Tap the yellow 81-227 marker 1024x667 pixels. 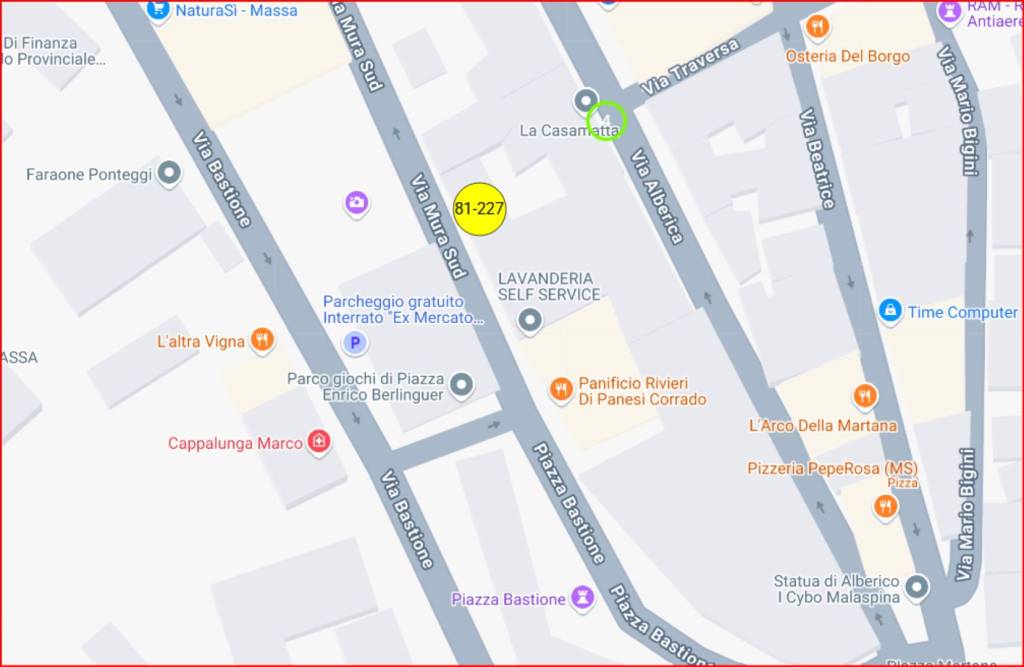click(480, 209)
